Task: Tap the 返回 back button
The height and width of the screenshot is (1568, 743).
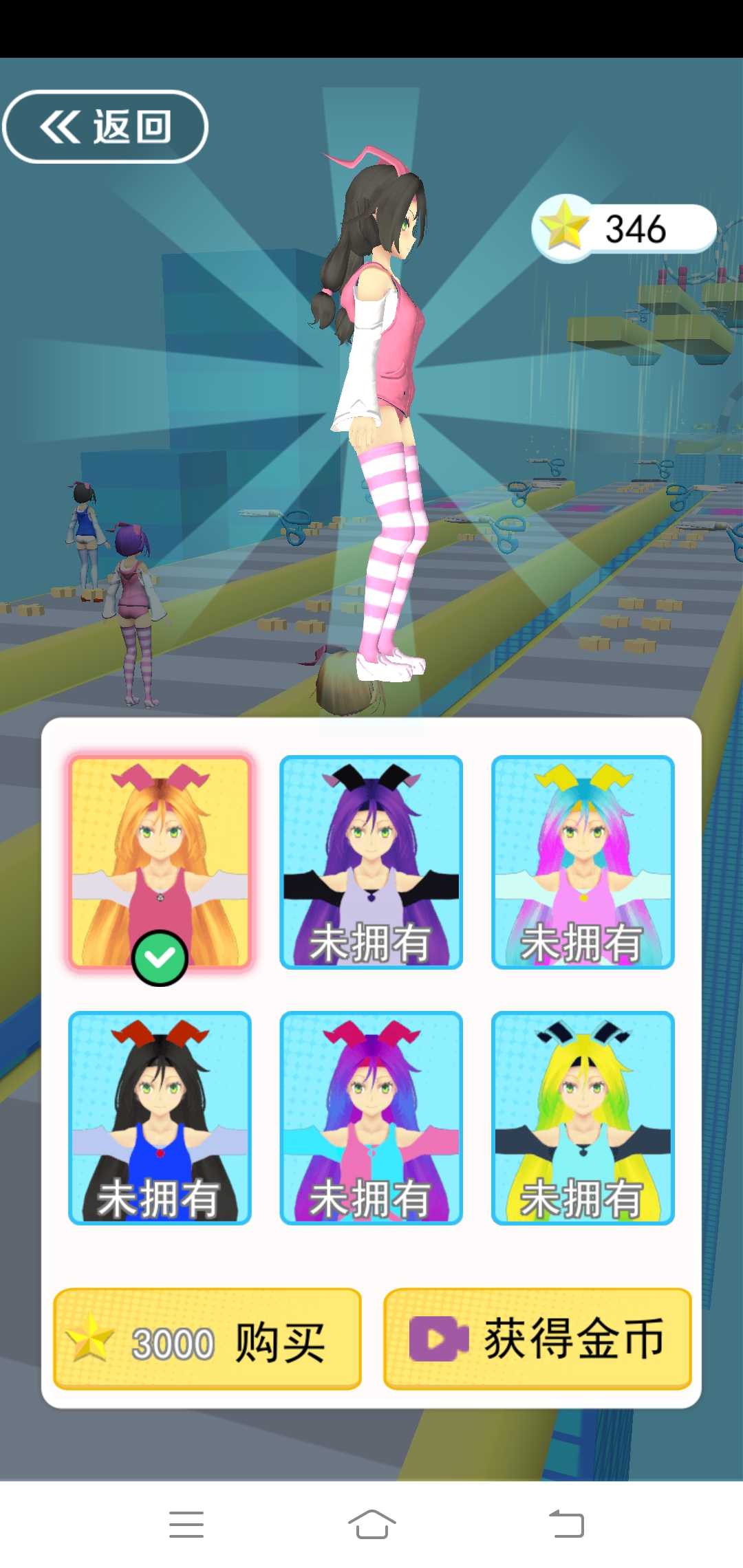Action: (x=105, y=127)
